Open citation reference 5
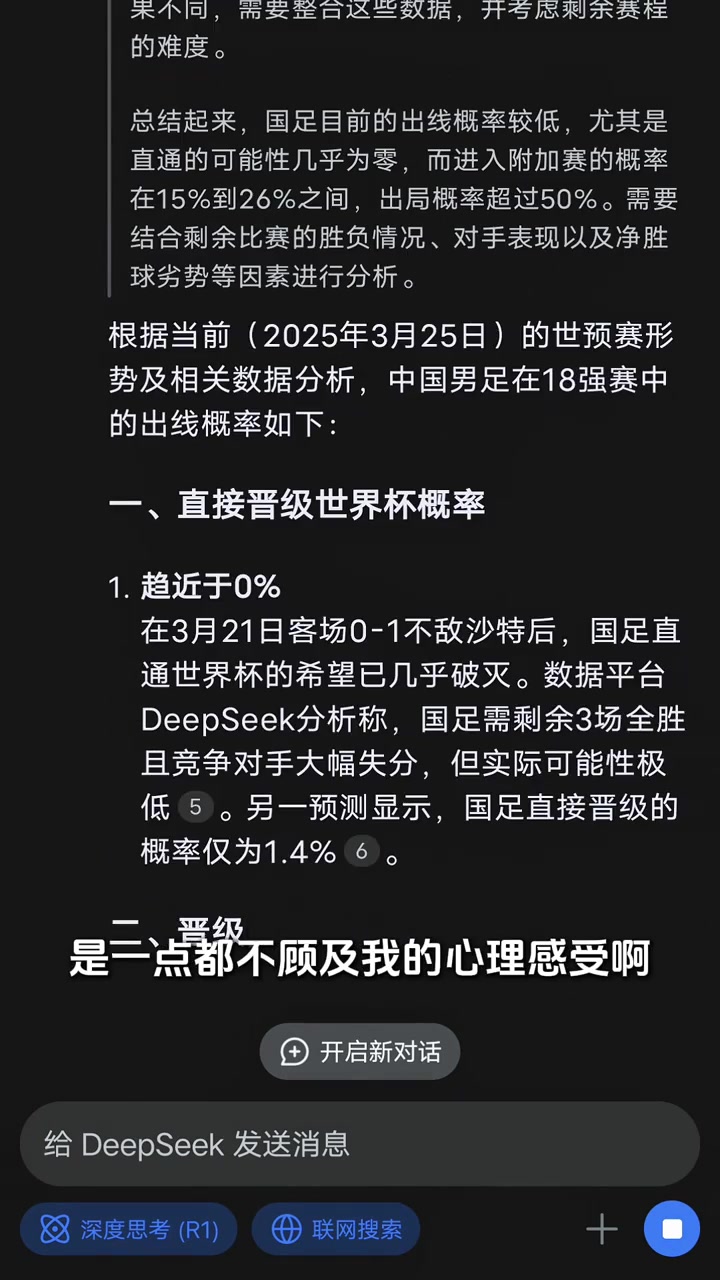720x1280 pixels. 195,807
